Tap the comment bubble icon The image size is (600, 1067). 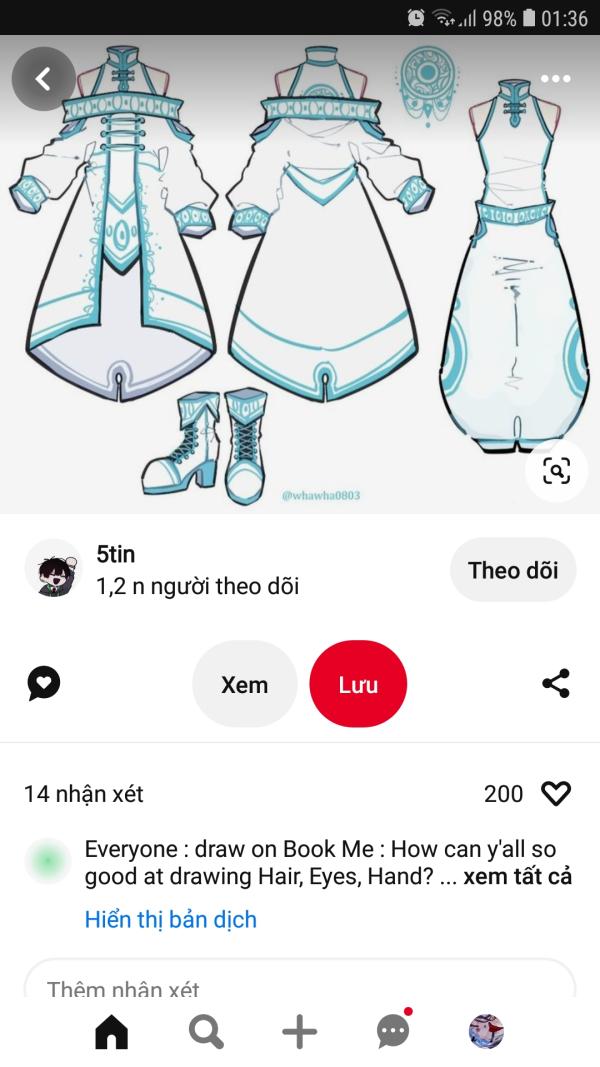[x=44, y=684]
